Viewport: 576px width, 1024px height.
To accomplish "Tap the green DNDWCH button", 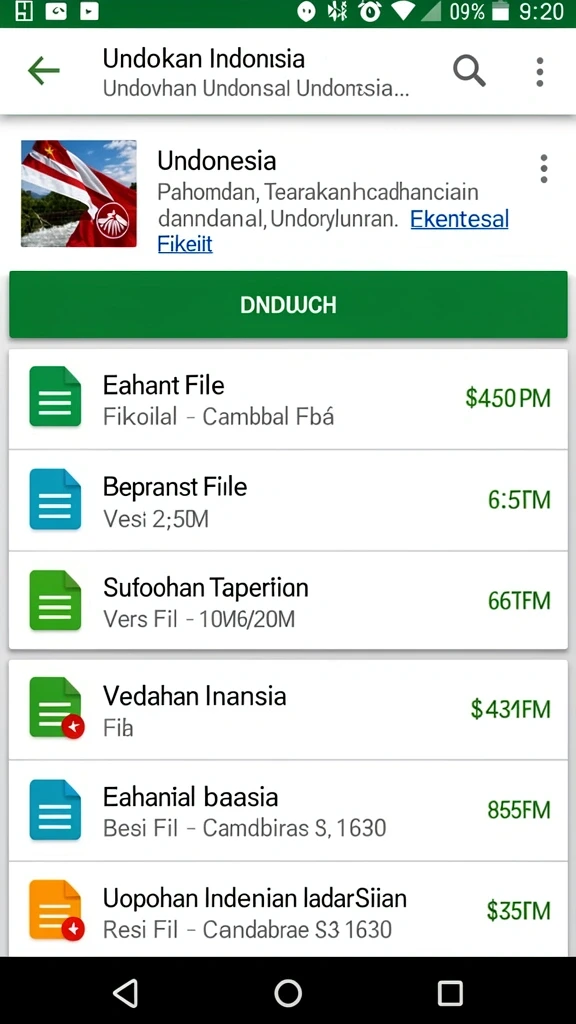I will click(x=288, y=304).
